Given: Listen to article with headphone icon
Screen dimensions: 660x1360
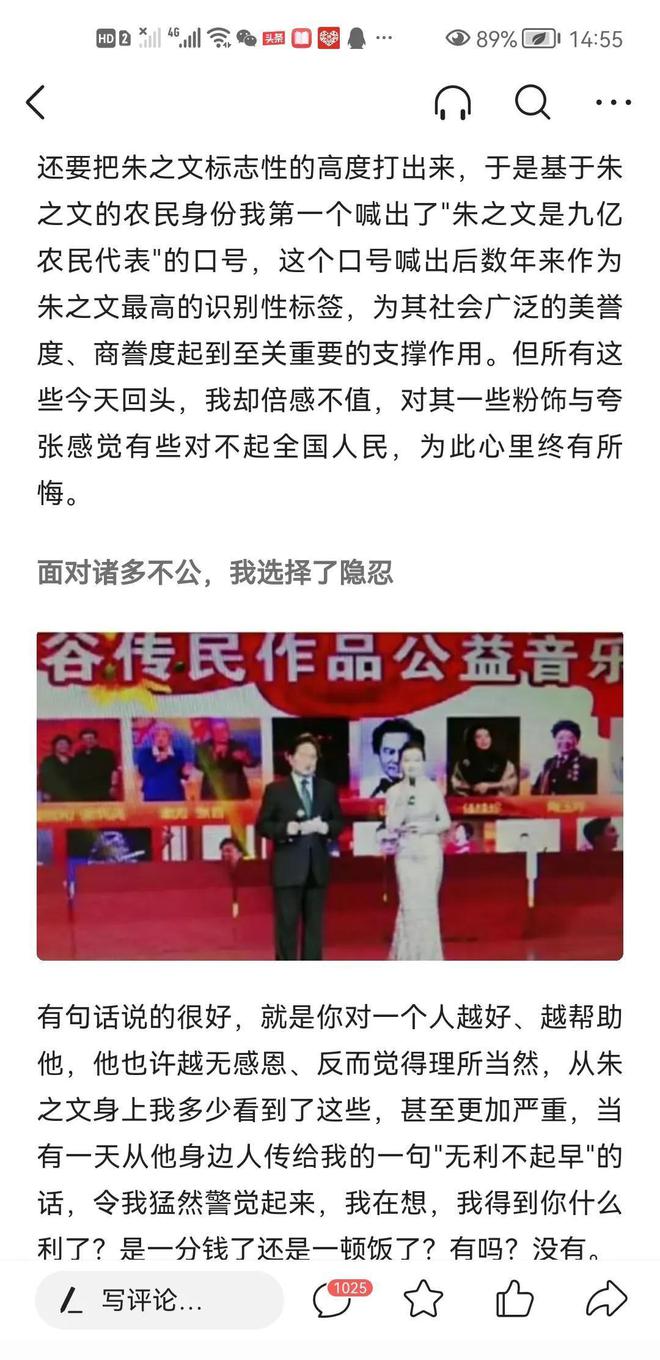Looking at the screenshot, I should click(x=453, y=102).
